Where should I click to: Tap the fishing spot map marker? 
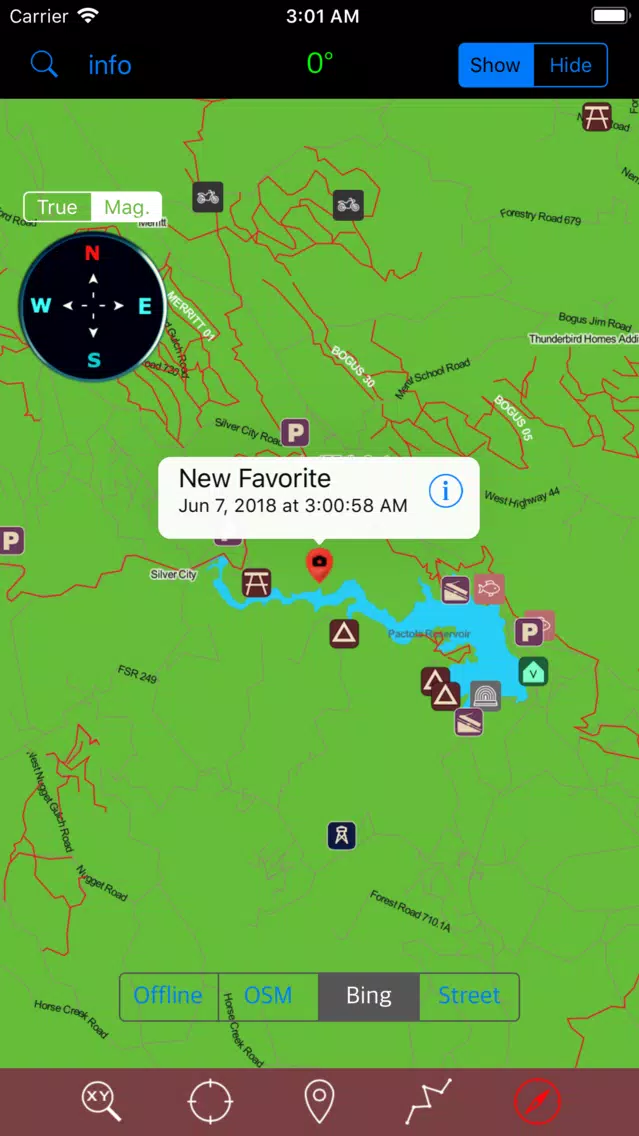coord(489,588)
